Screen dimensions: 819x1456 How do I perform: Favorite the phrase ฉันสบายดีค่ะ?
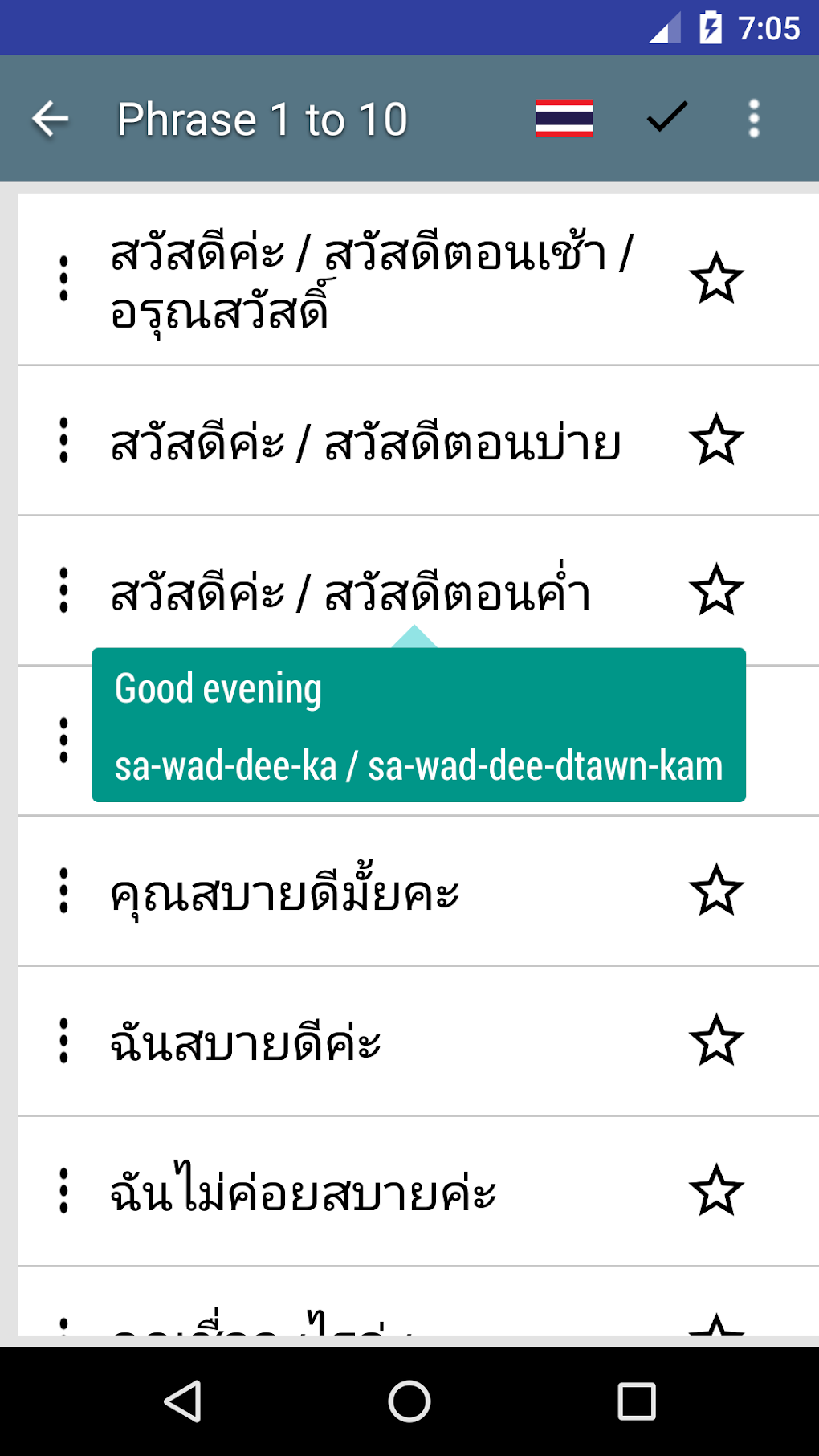point(716,1041)
